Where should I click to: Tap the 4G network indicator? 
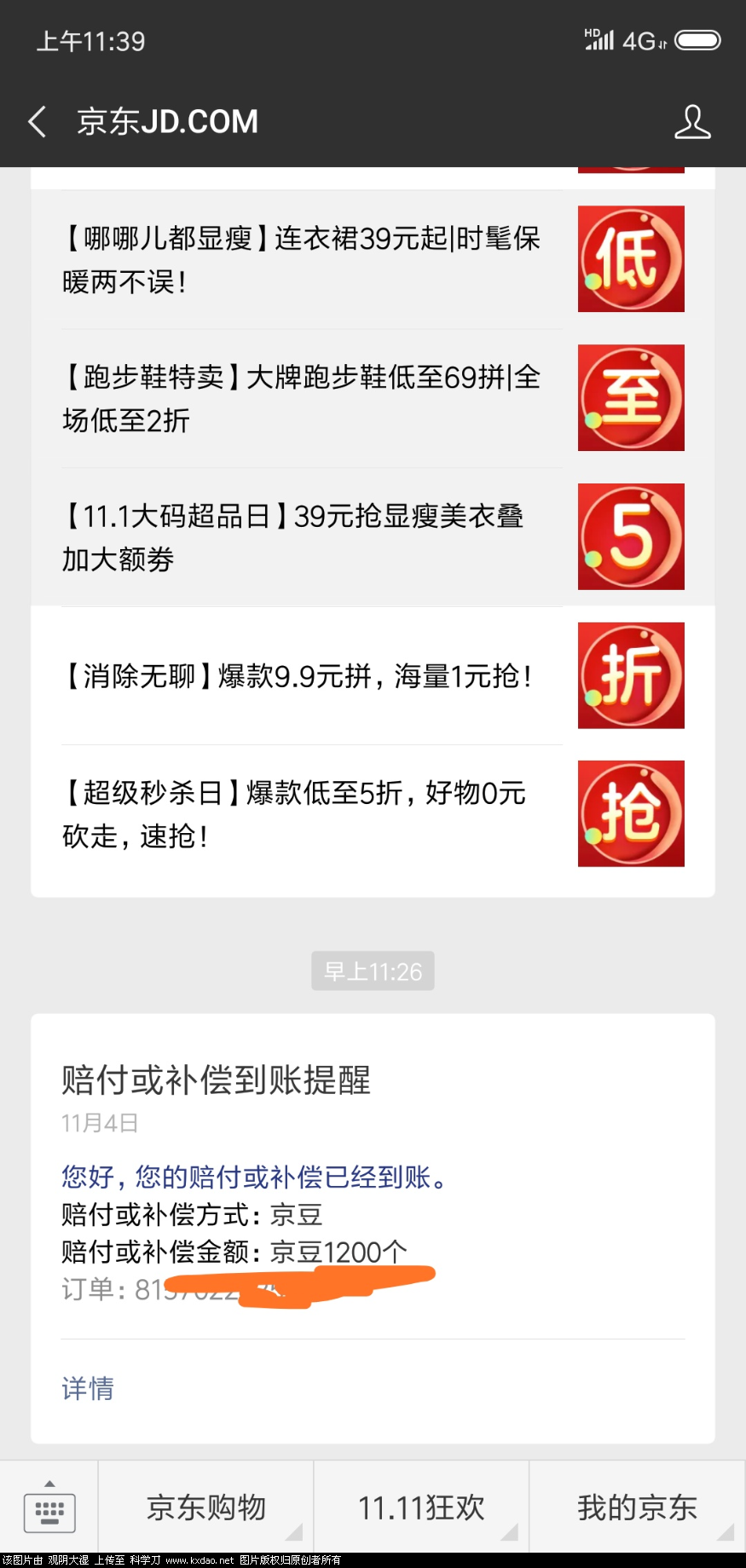pyautogui.click(x=644, y=38)
